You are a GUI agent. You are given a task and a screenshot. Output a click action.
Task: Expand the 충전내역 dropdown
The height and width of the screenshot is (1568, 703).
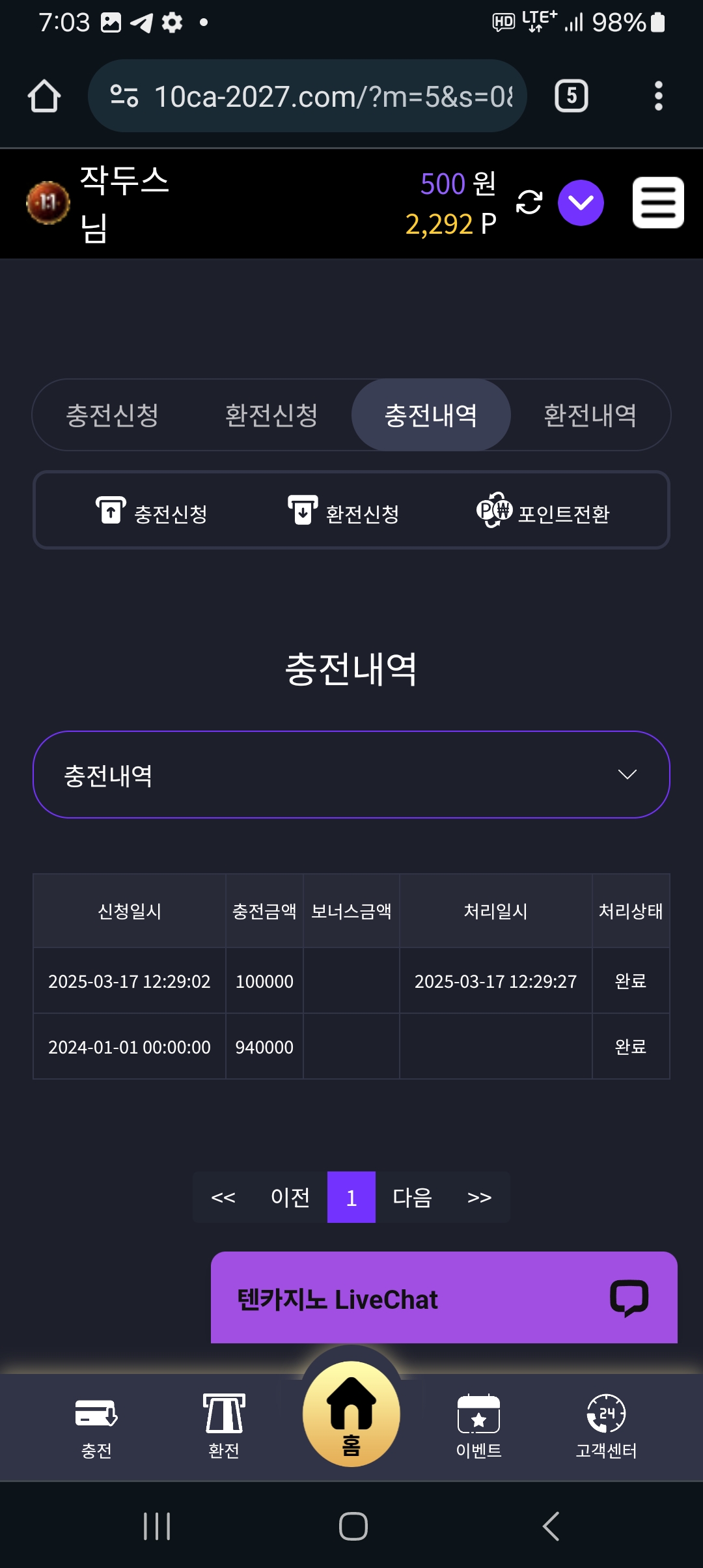click(351, 774)
